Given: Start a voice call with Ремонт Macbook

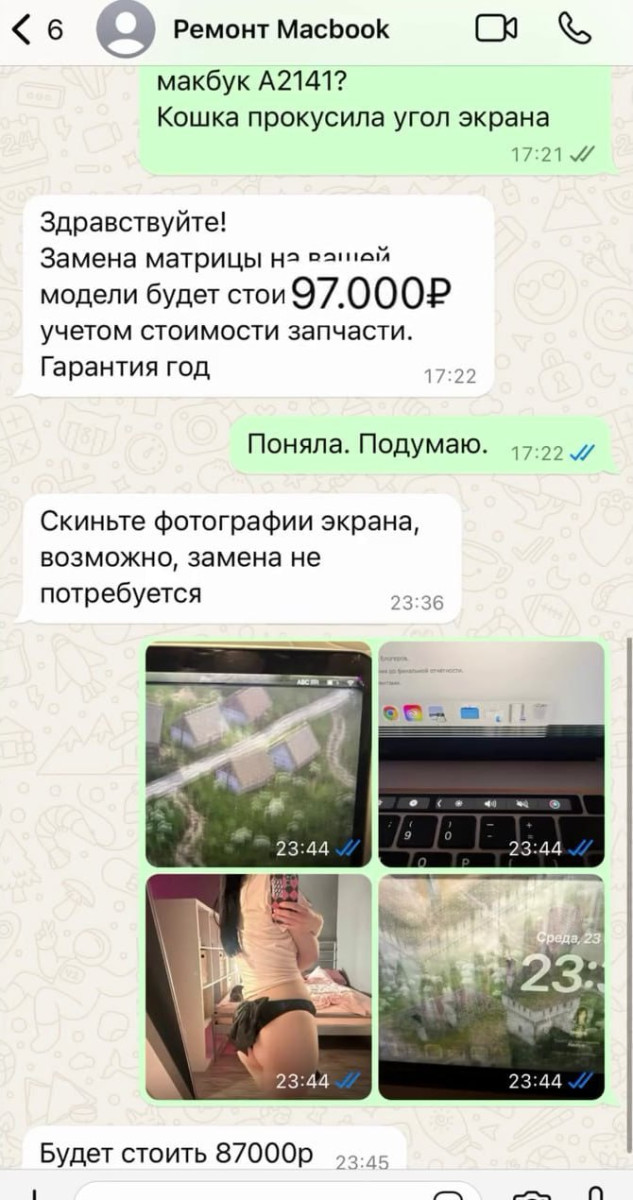Looking at the screenshot, I should (x=575, y=29).
